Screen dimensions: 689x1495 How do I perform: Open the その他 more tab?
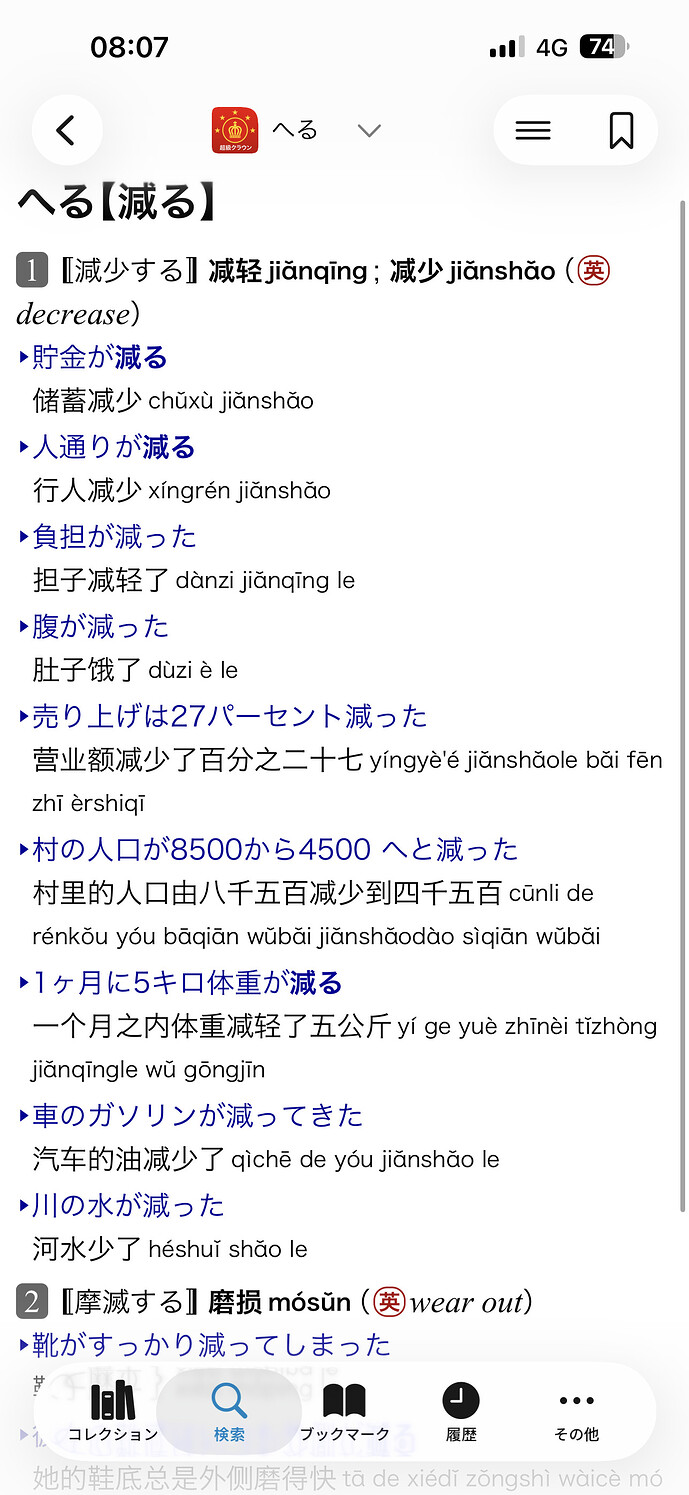(577, 1411)
